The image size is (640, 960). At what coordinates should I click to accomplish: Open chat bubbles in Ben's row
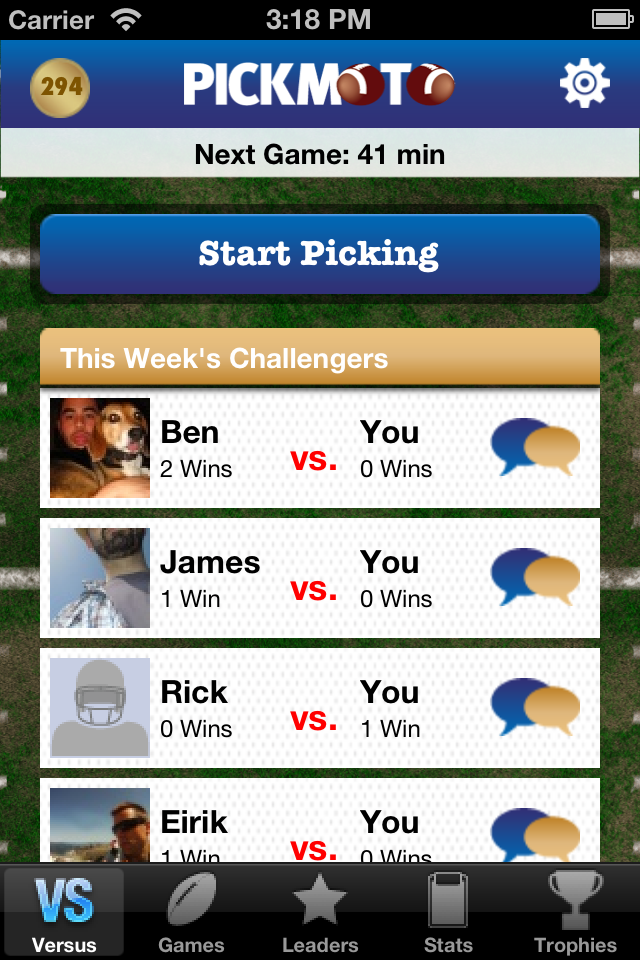[x=536, y=447]
